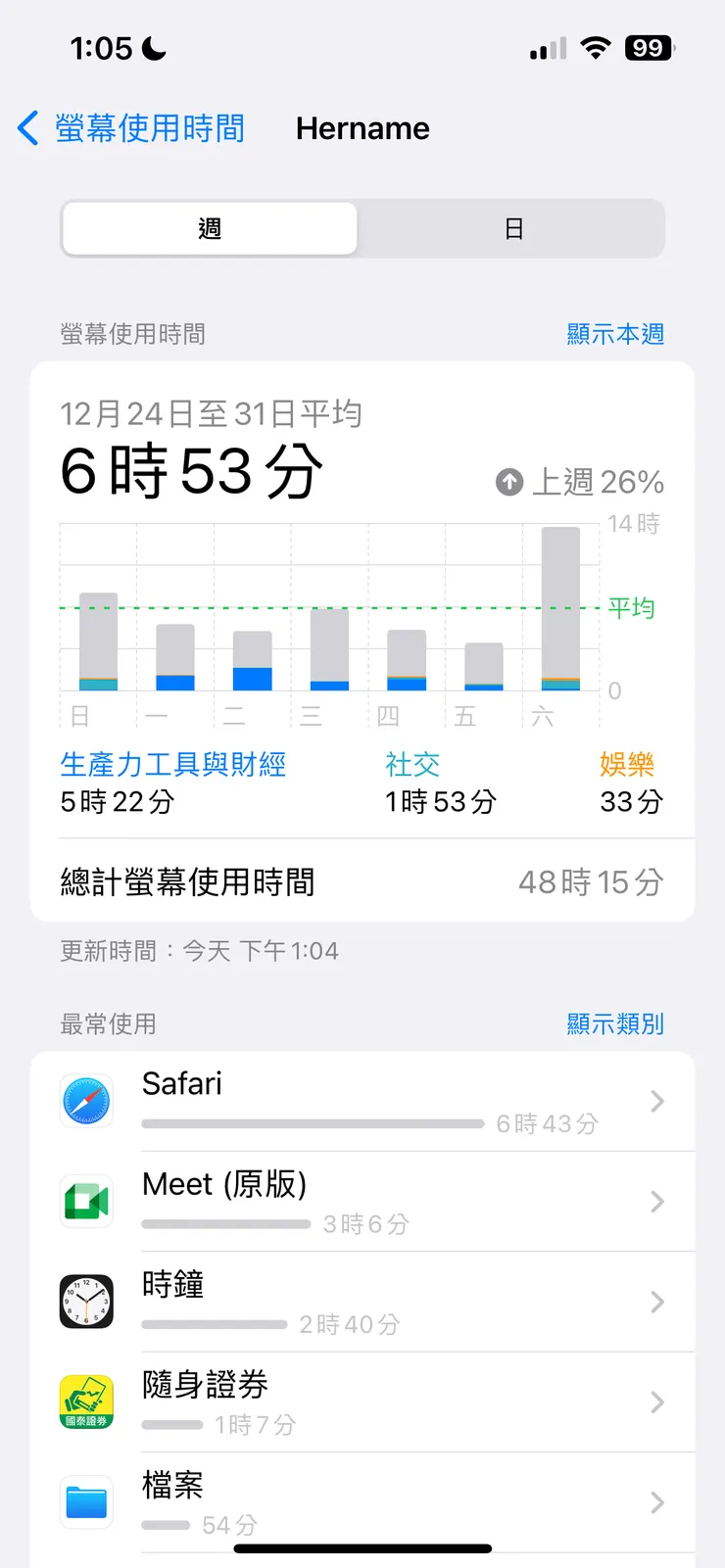The image size is (725, 1568).
Task: Switch to the 週 weekly view
Action: 209,228
